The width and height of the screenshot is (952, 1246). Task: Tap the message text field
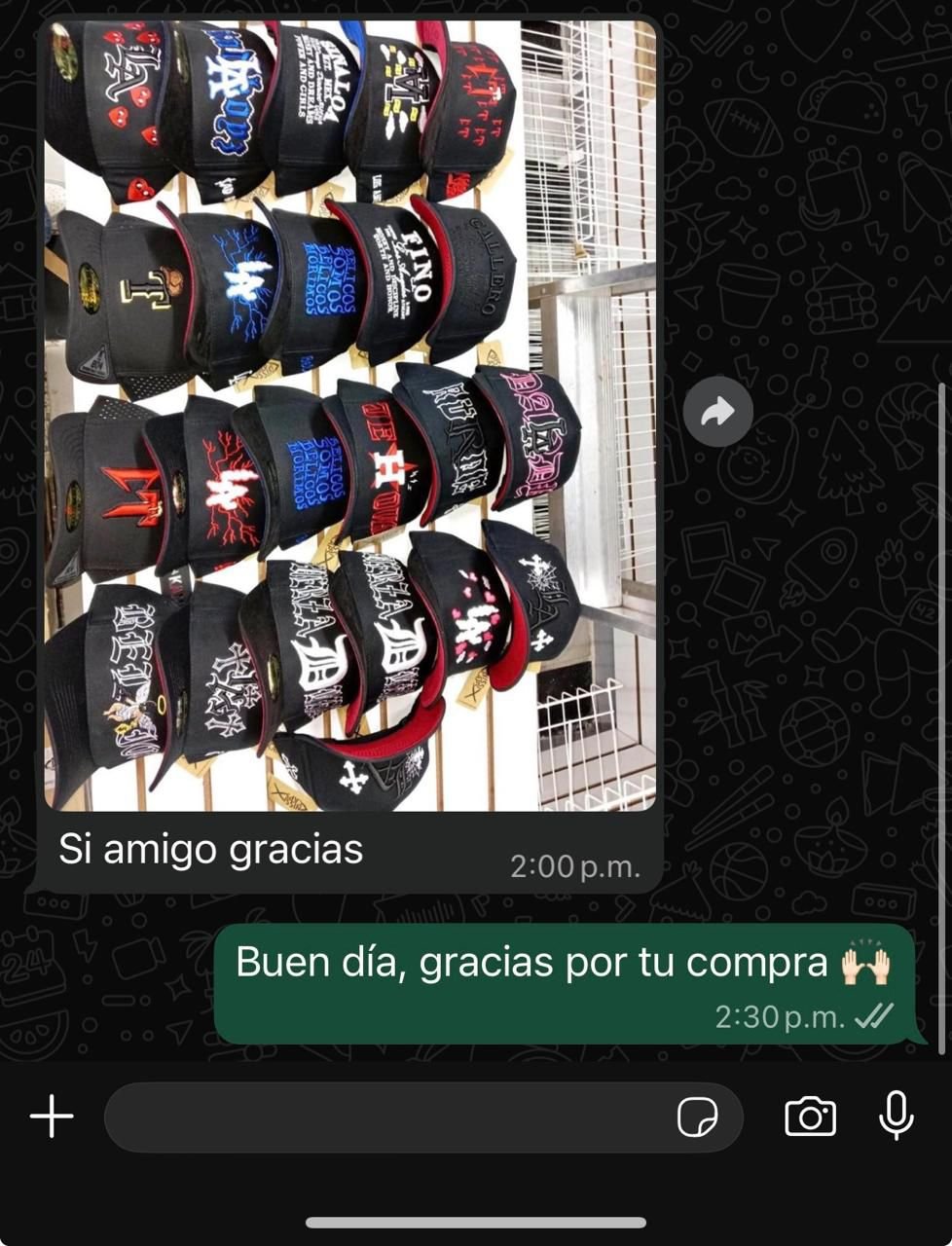click(389, 1117)
